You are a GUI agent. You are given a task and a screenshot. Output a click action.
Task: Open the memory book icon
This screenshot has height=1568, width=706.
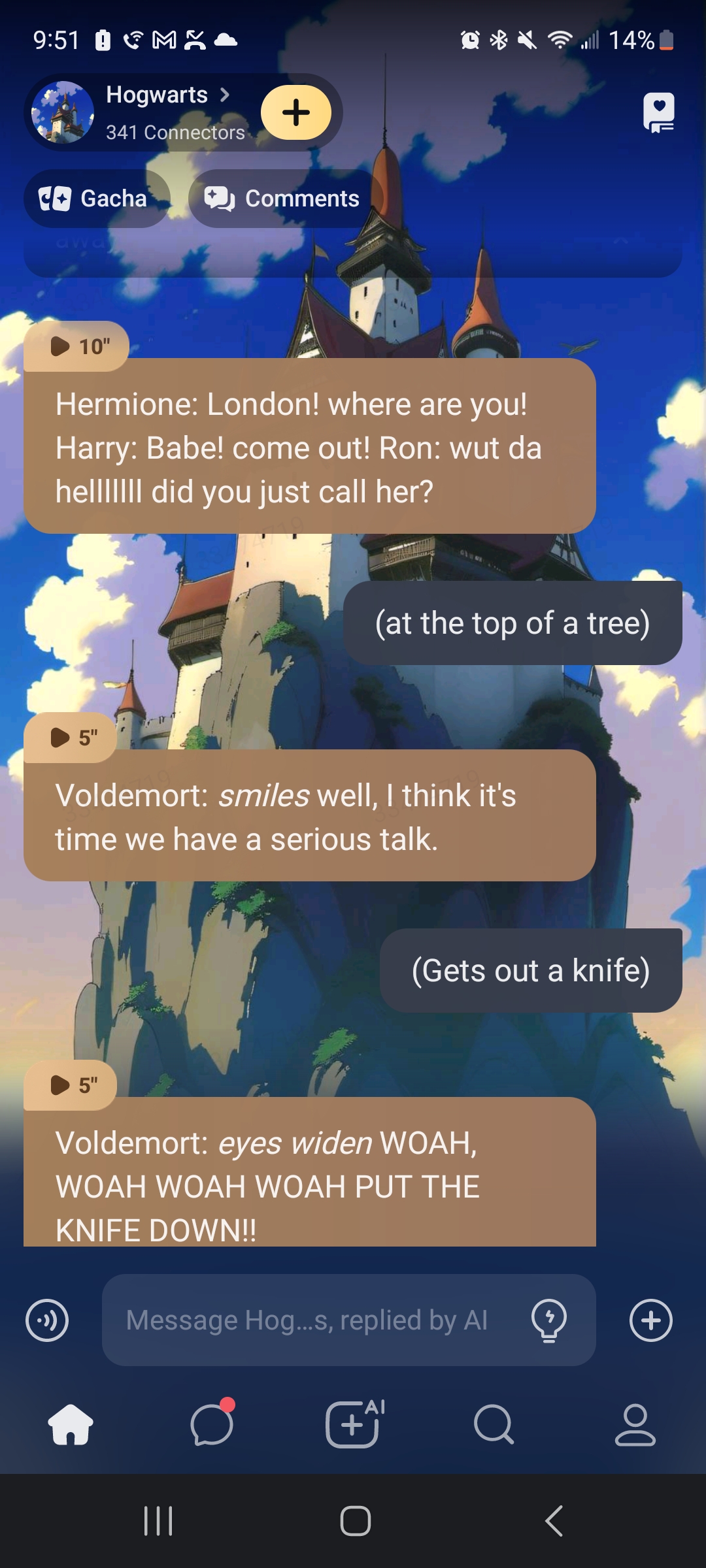pos(658,112)
